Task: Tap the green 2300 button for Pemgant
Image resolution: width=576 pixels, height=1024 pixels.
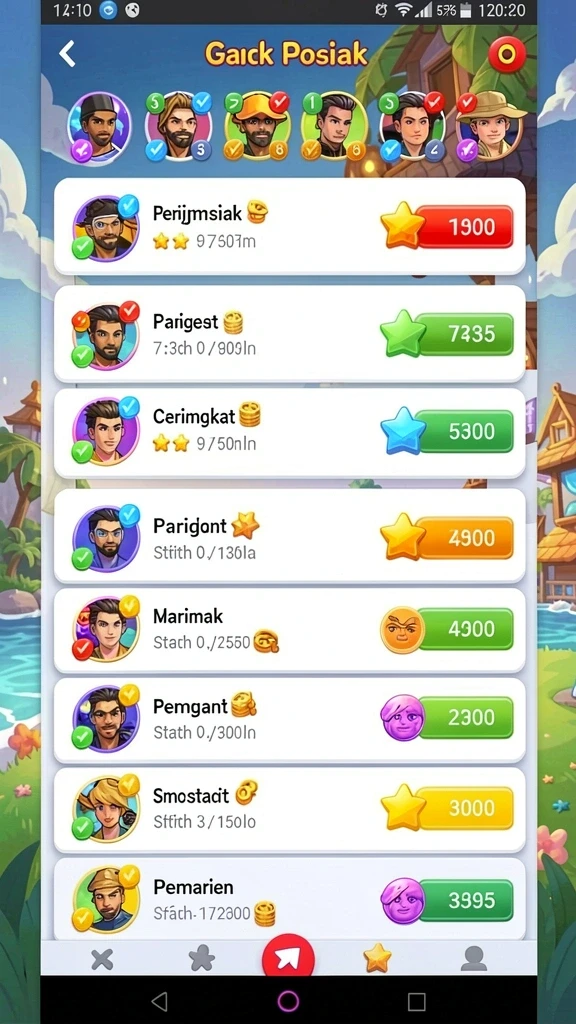Action: pyautogui.click(x=465, y=718)
